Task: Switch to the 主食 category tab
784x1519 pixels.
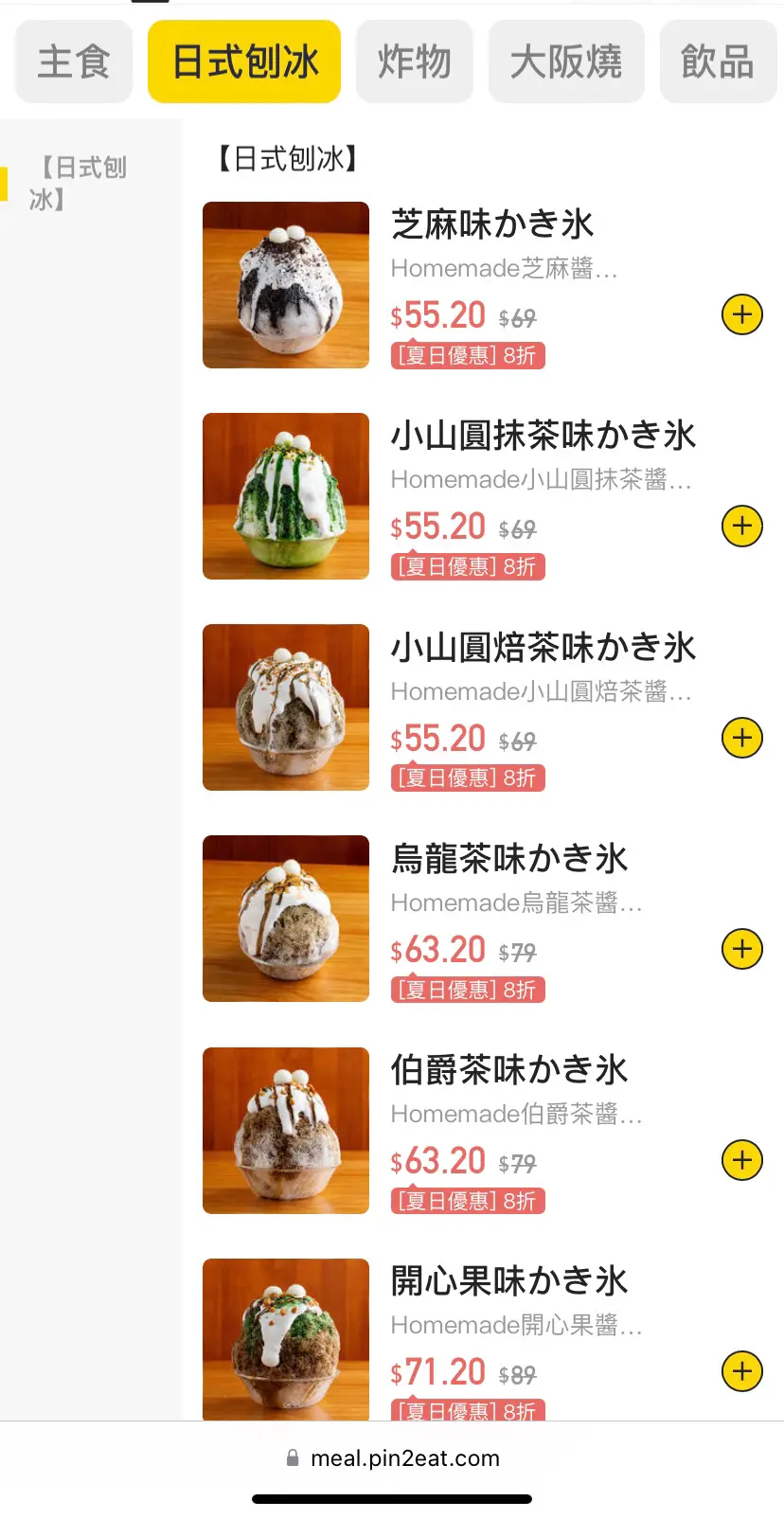Action: [74, 63]
